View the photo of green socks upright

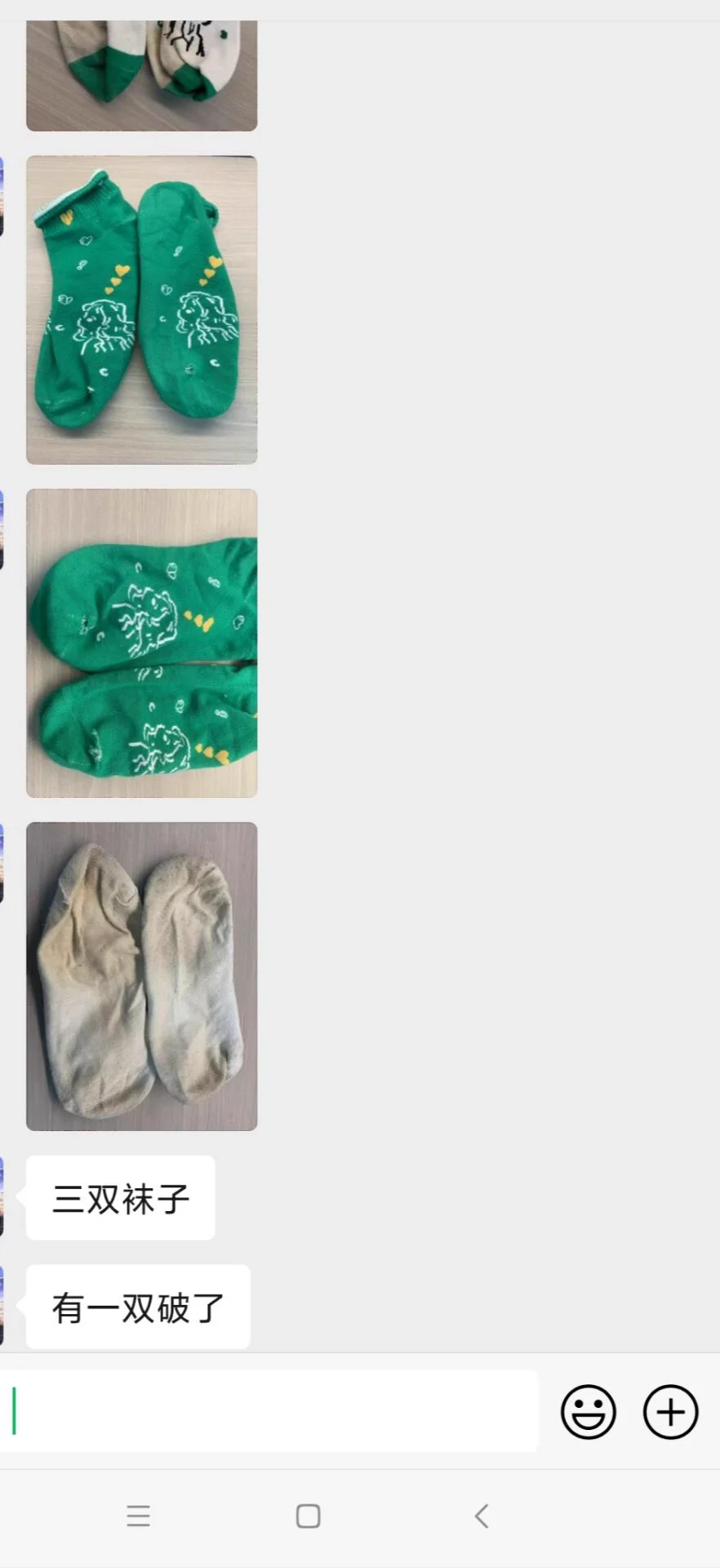(142, 310)
